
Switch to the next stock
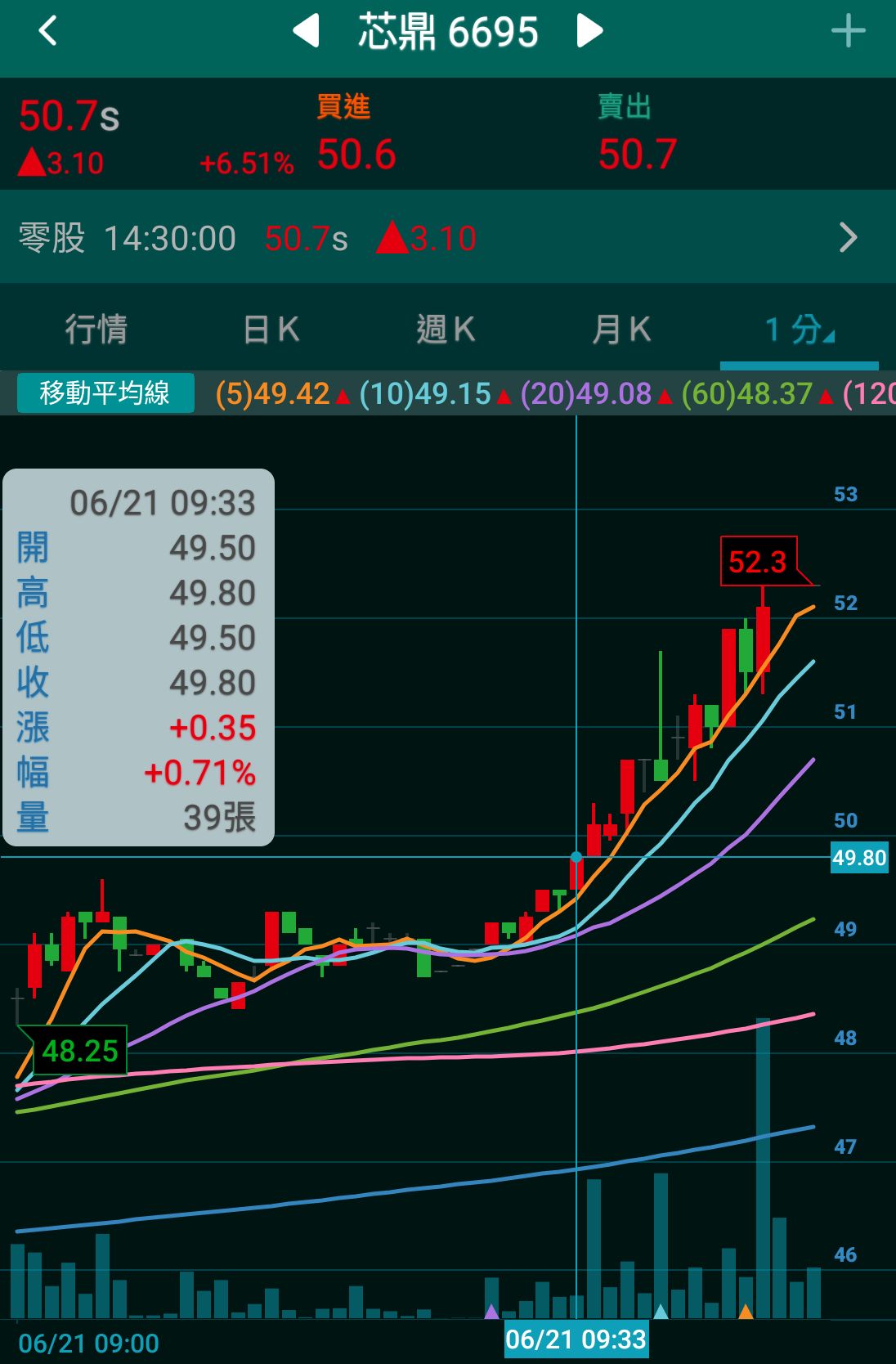[589, 32]
